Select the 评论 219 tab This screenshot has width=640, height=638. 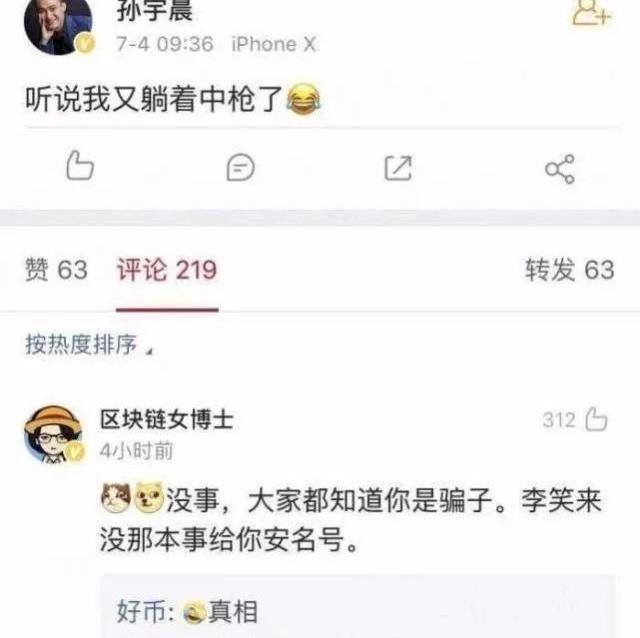pos(167,269)
